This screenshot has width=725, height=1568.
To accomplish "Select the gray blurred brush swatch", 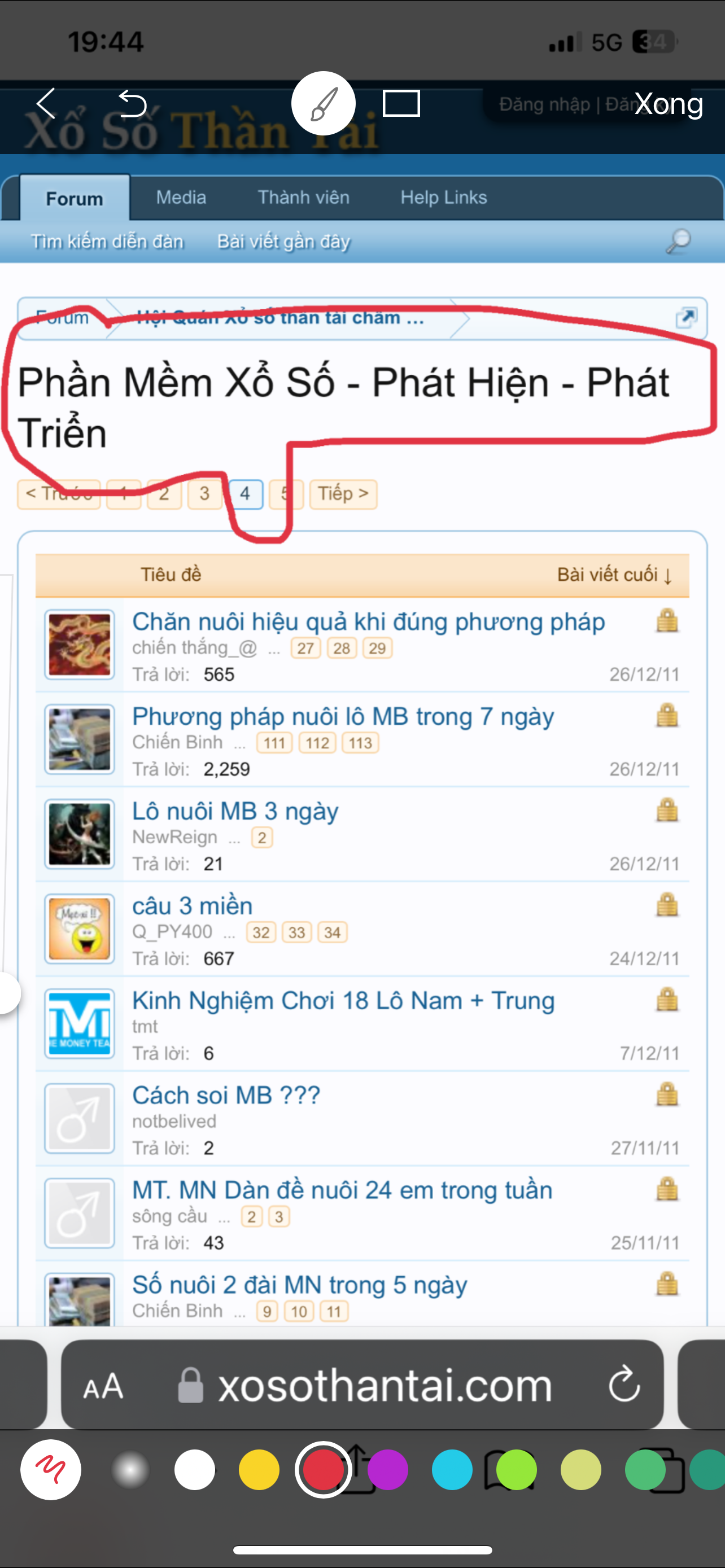I will pyautogui.click(x=130, y=1469).
